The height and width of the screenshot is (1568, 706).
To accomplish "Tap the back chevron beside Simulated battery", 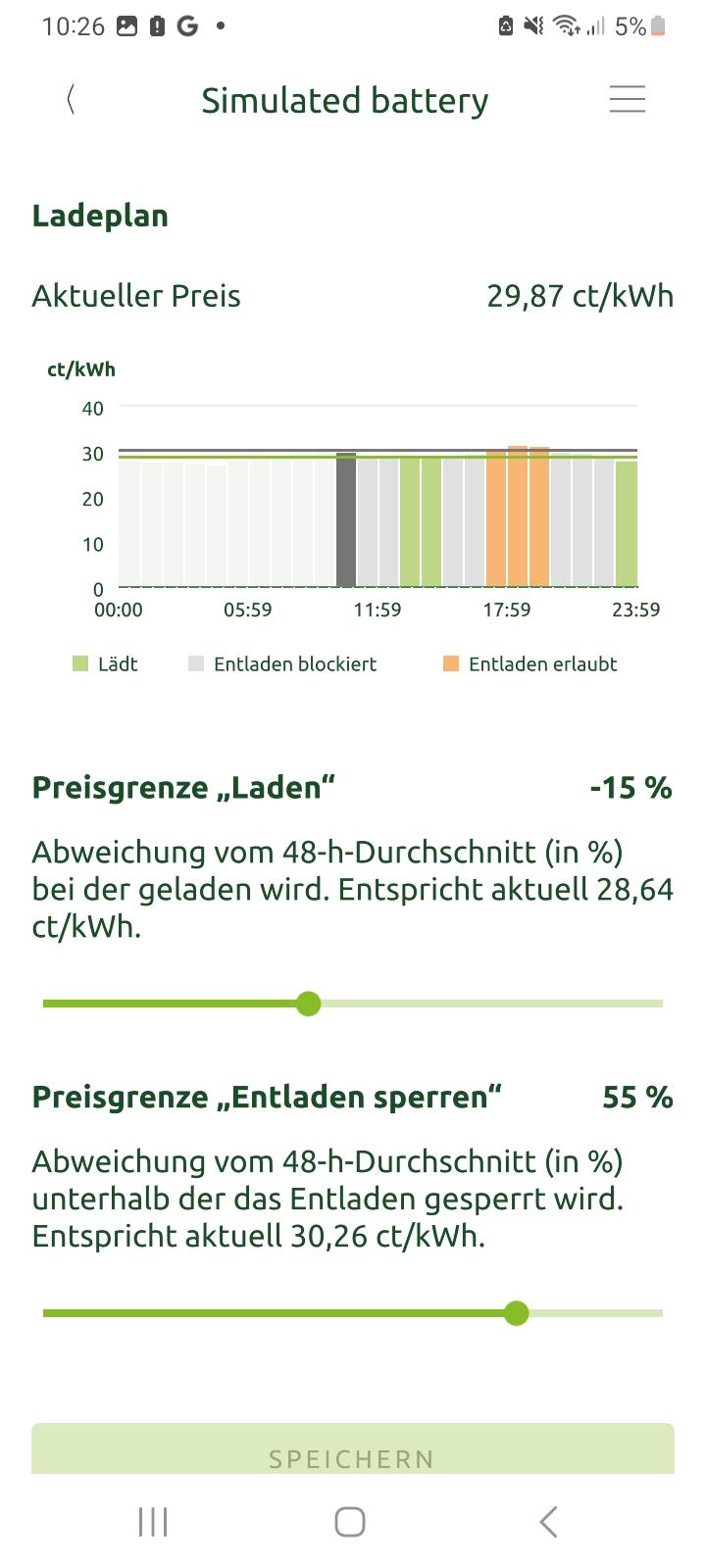I will pos(70,99).
